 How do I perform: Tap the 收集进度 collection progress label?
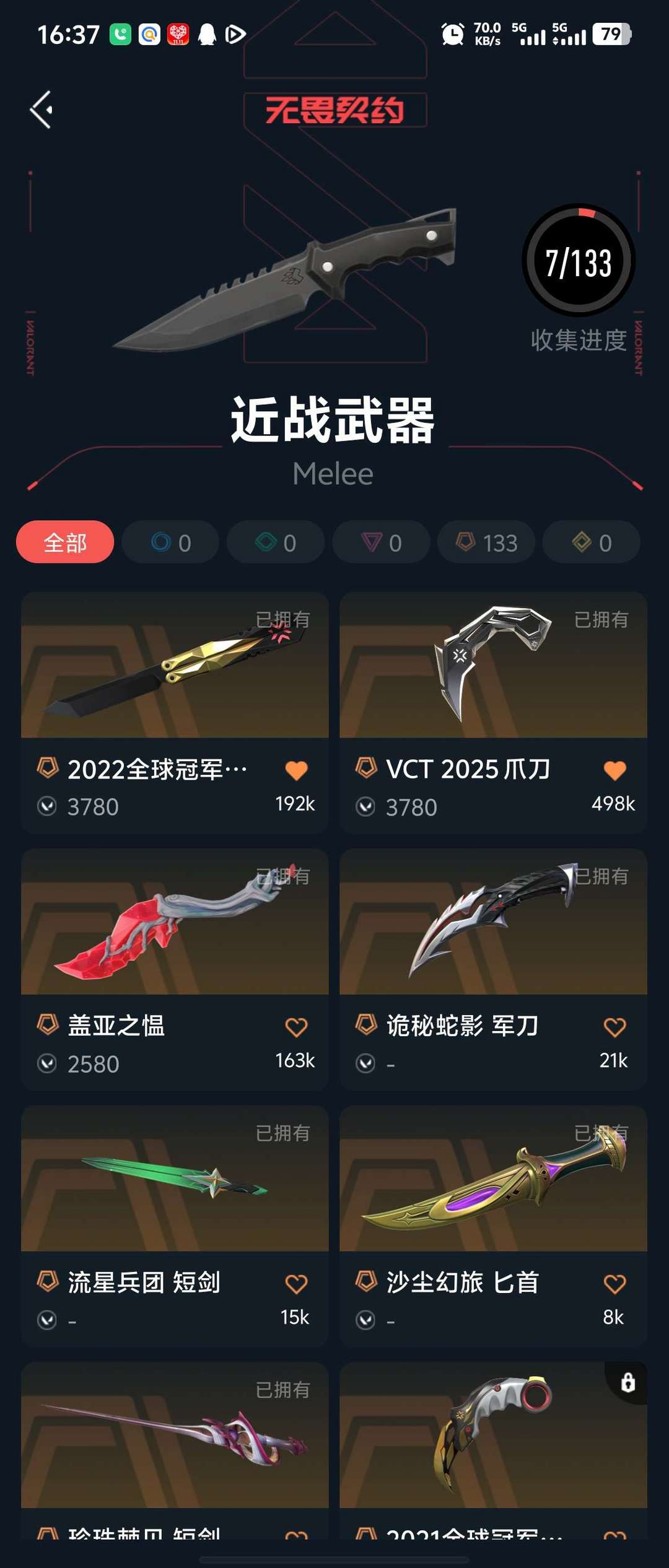point(578,339)
